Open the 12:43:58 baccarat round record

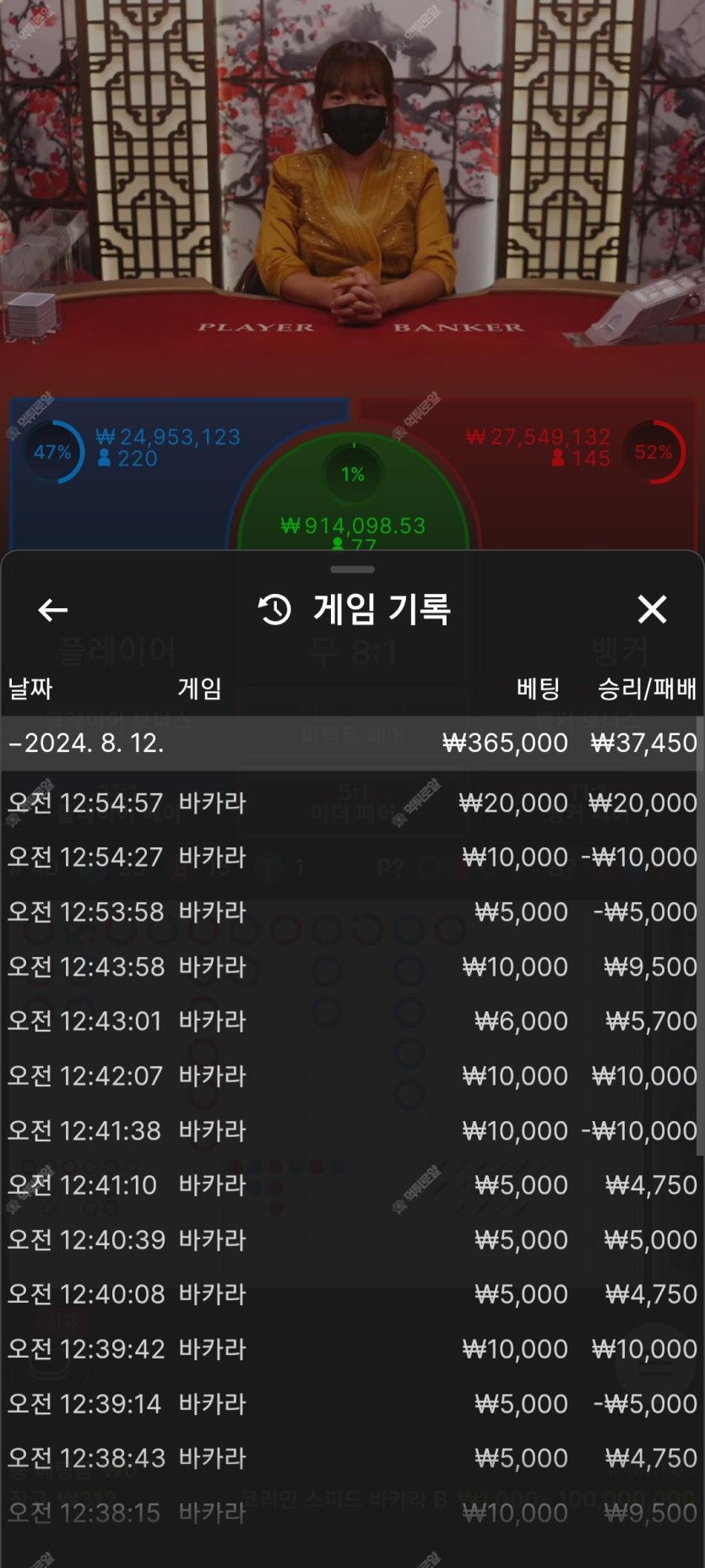pos(351,966)
